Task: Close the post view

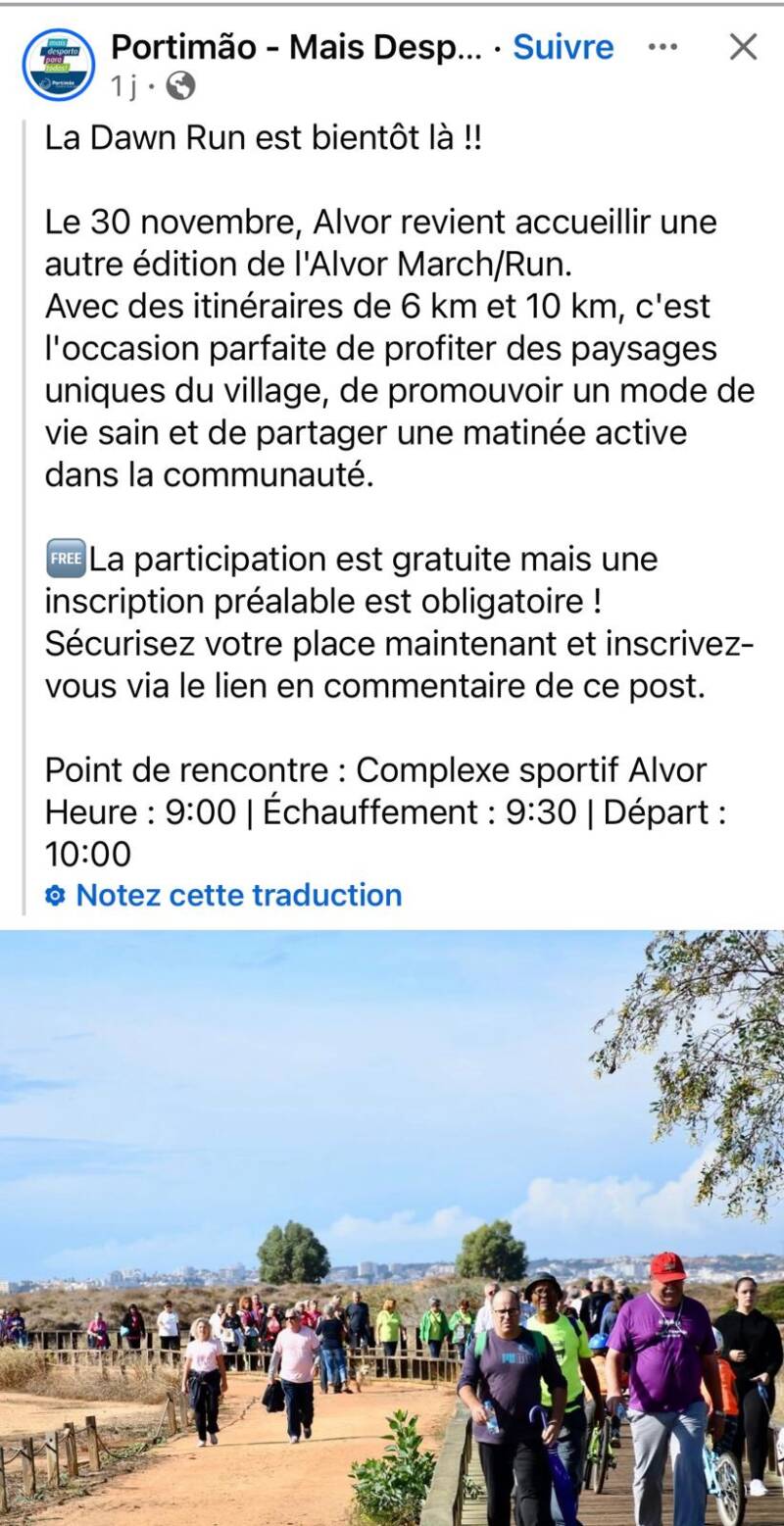Action: tap(743, 46)
